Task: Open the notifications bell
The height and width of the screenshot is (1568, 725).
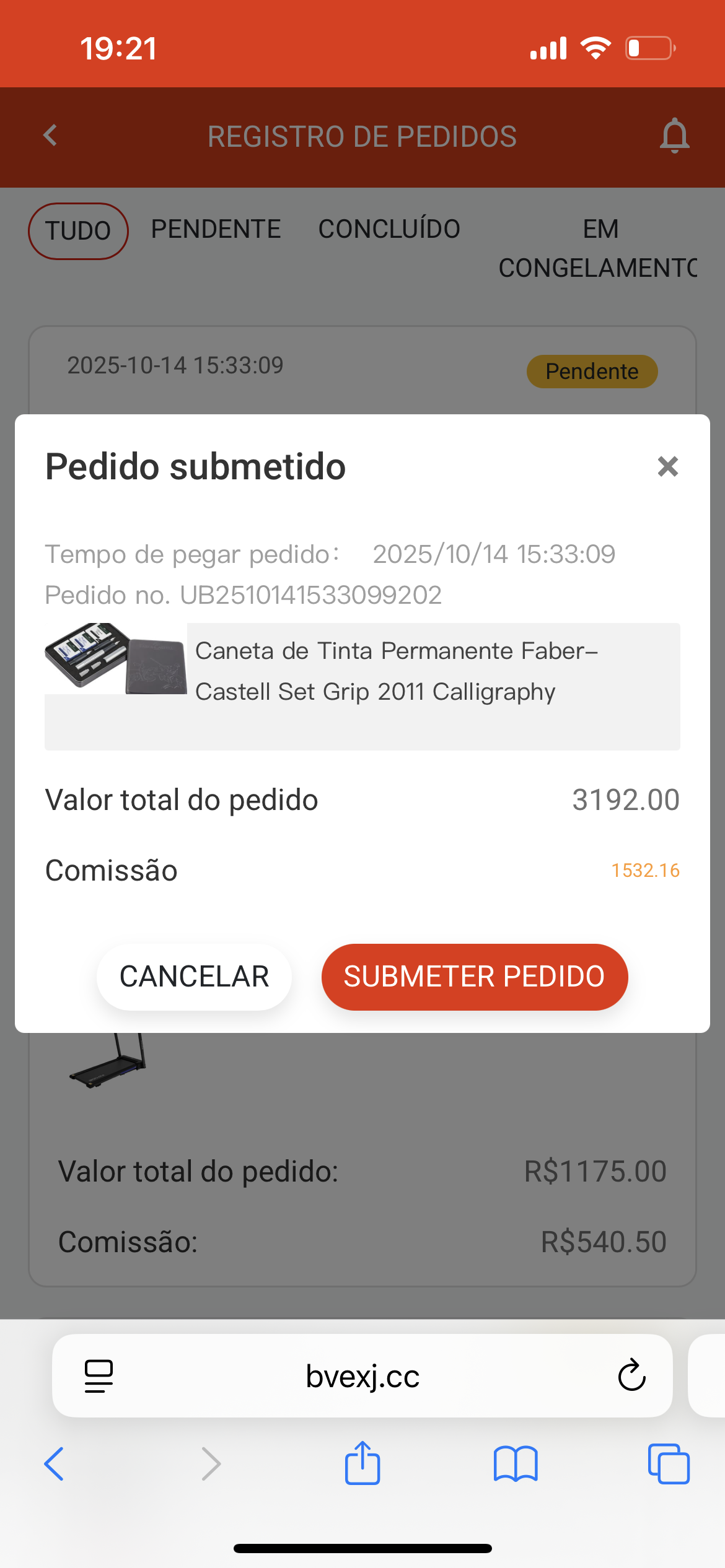Action: 674,136
